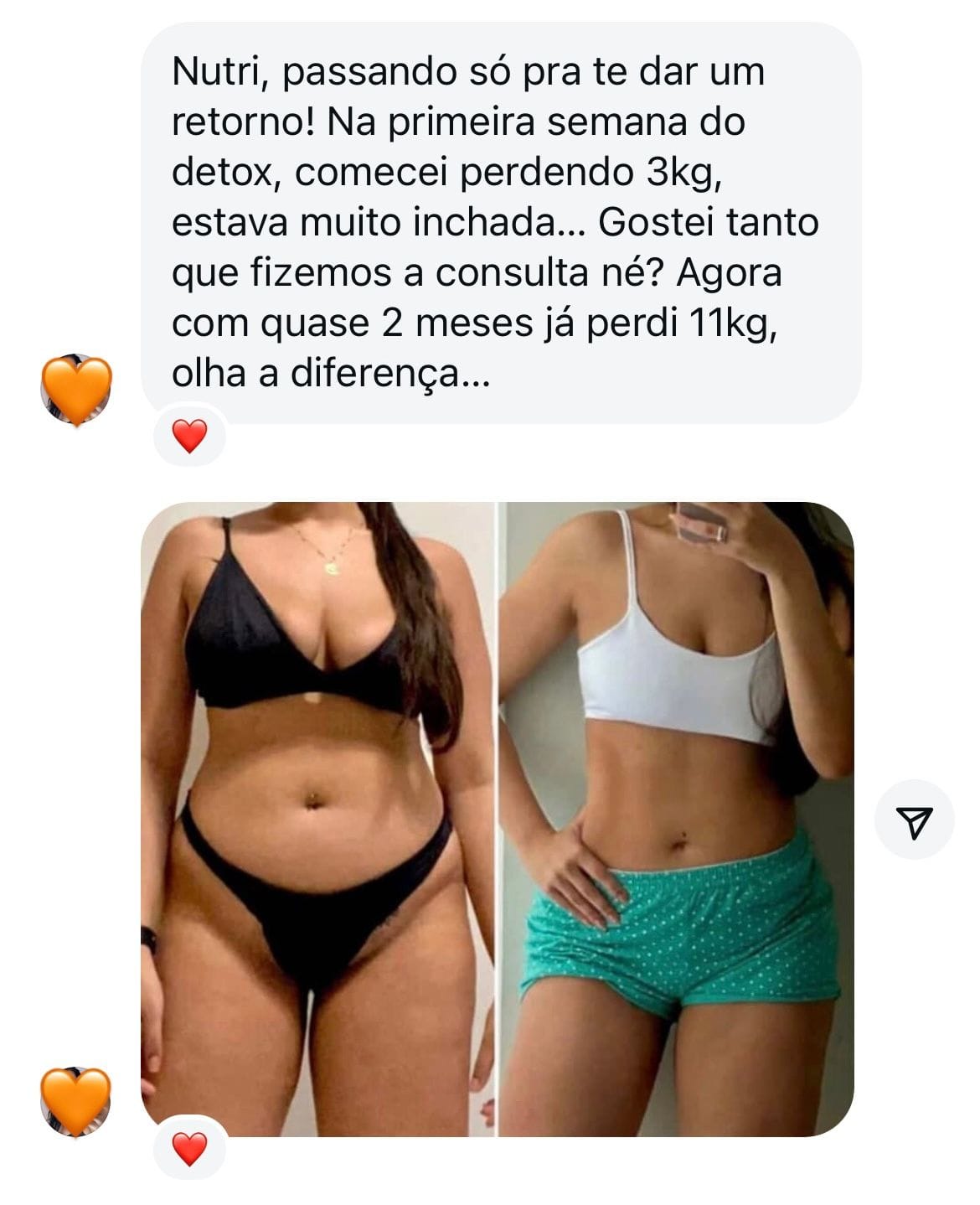View heart reaction on the text message
The height and width of the screenshot is (1205, 980).
[x=189, y=437]
